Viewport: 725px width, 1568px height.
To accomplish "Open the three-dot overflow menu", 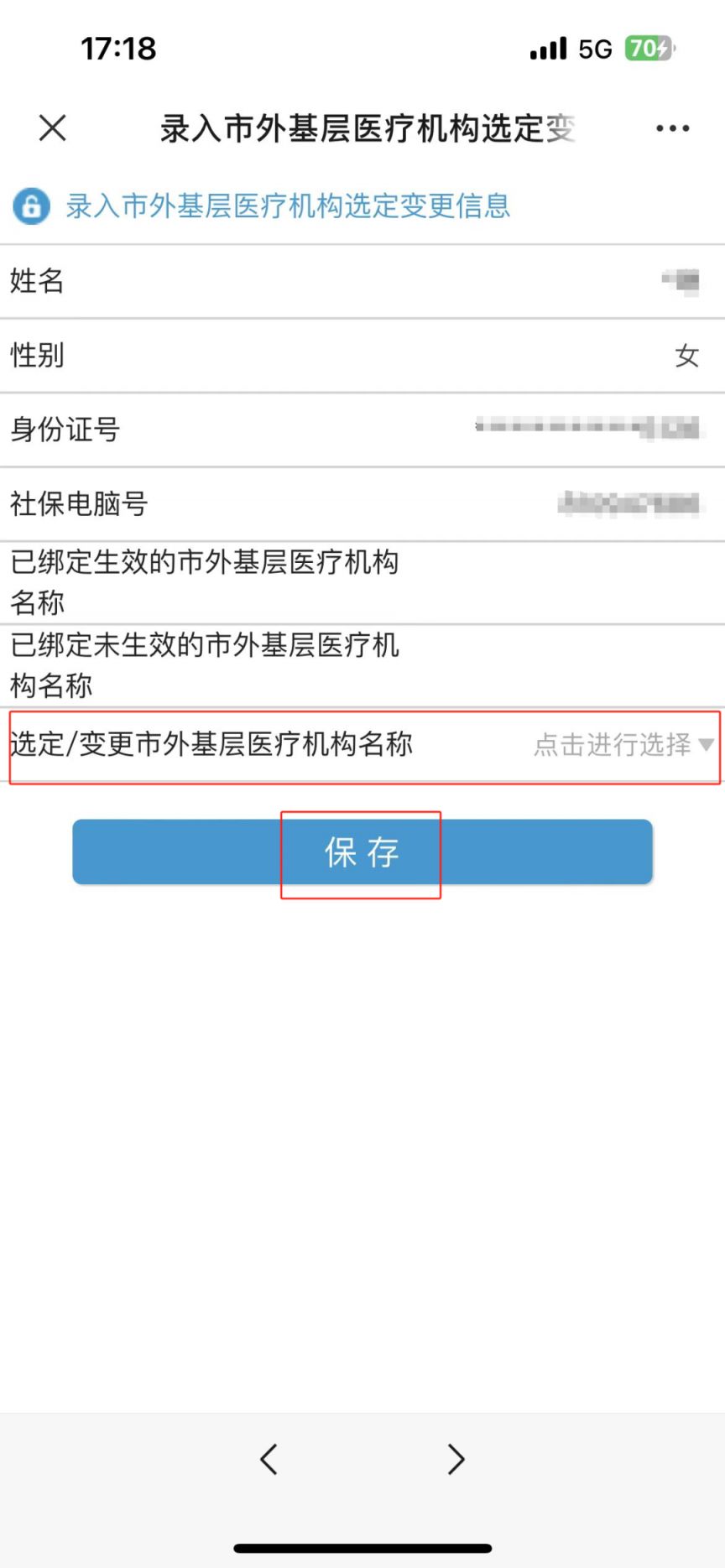I will click(672, 128).
